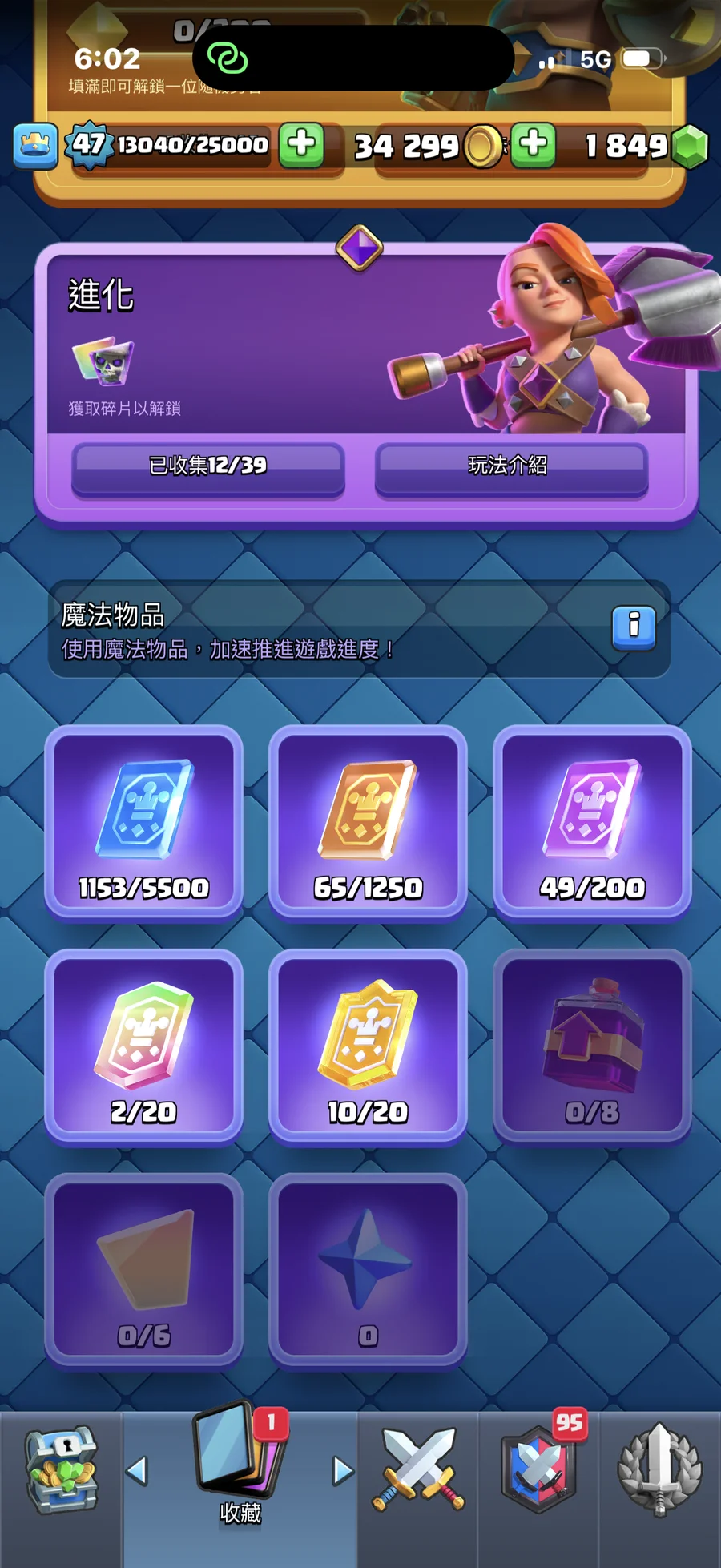Tap the magic items info icon
The height and width of the screenshot is (1568, 721).
(x=633, y=627)
